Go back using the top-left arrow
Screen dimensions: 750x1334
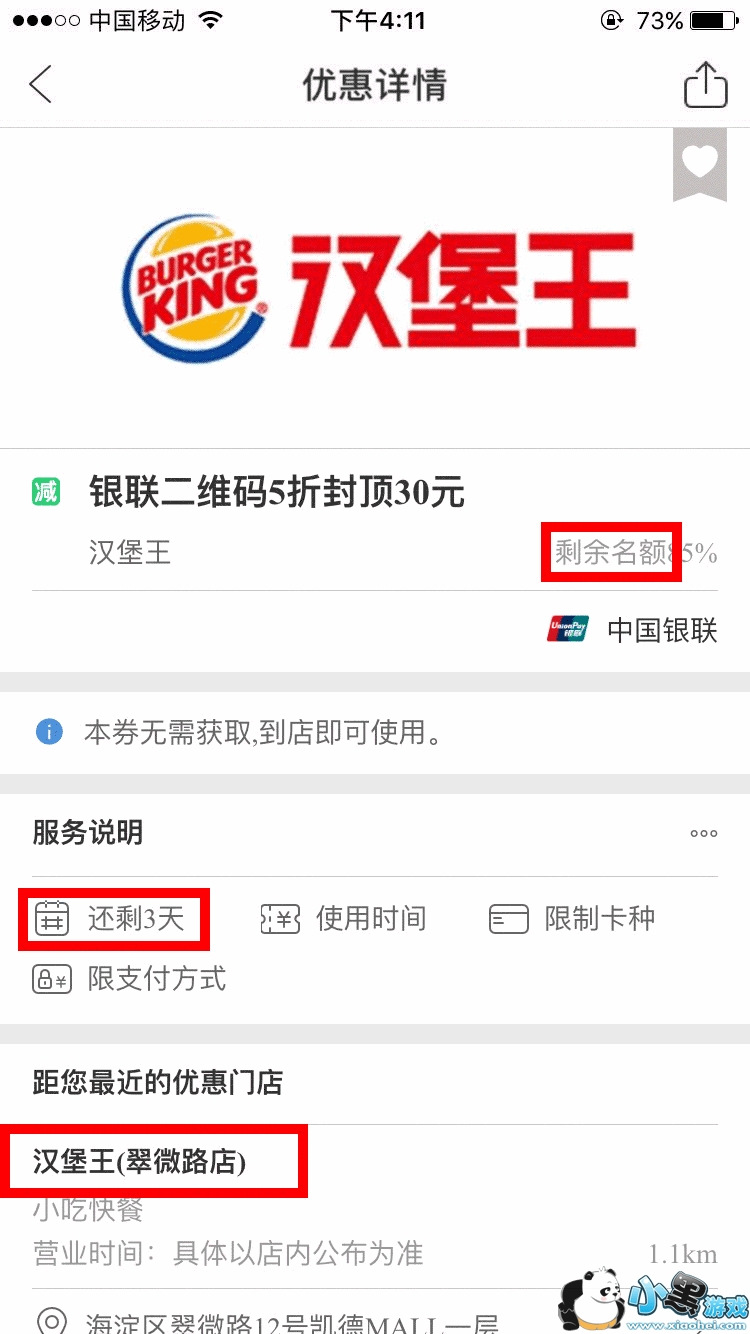tap(40, 85)
